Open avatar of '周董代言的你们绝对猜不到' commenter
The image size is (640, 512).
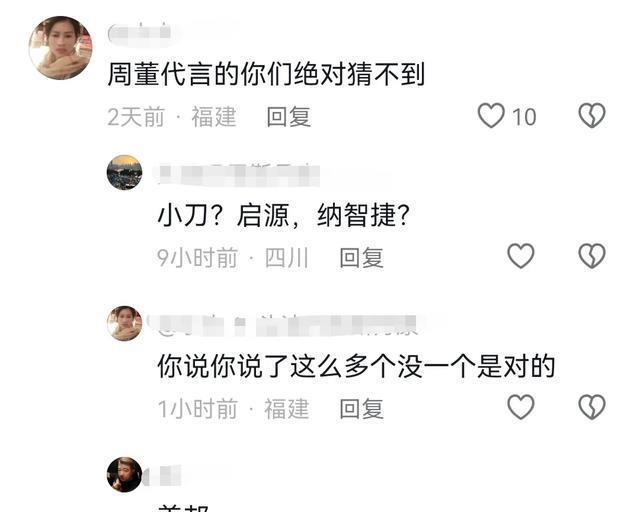click(60, 48)
